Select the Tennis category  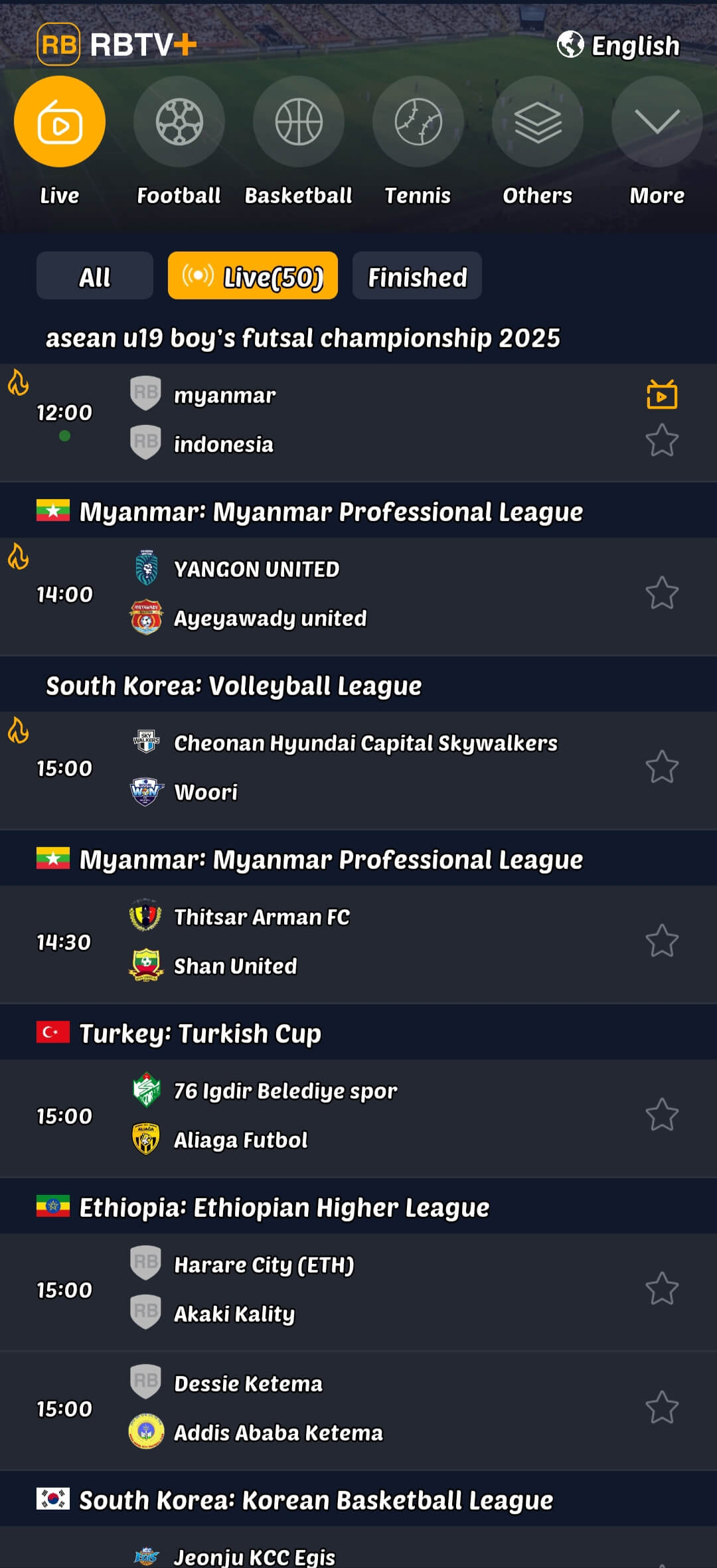pos(418,122)
